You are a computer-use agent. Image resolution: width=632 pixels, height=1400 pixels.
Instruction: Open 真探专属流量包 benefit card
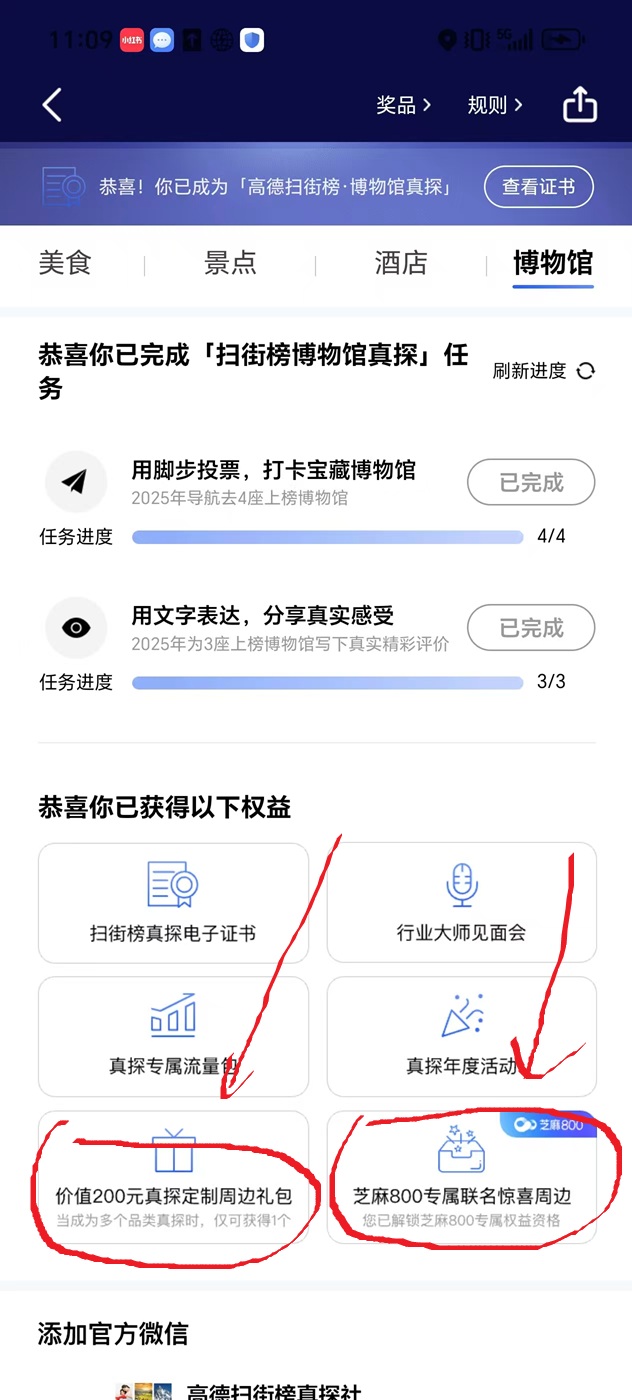pos(173,1036)
